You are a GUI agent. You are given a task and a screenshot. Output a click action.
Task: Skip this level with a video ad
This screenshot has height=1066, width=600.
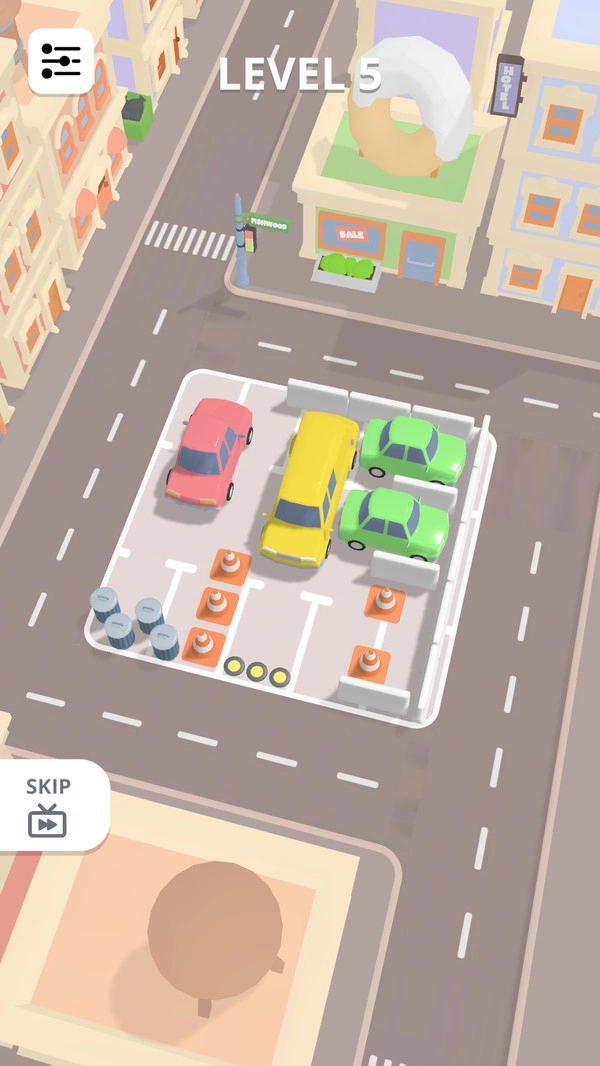pos(48,806)
